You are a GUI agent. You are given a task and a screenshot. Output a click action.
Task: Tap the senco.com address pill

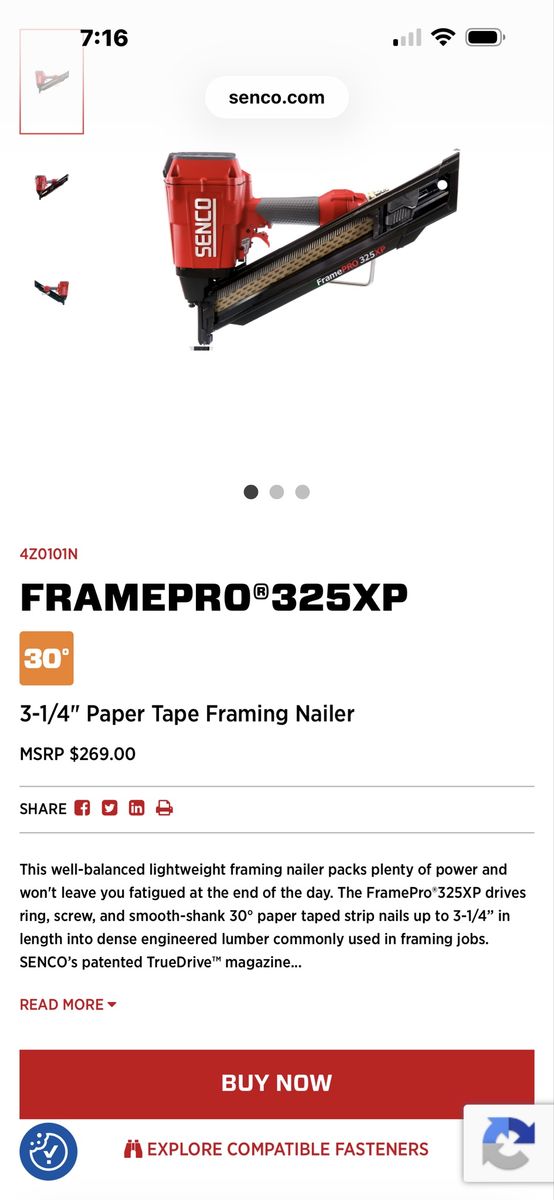pyautogui.click(x=277, y=97)
